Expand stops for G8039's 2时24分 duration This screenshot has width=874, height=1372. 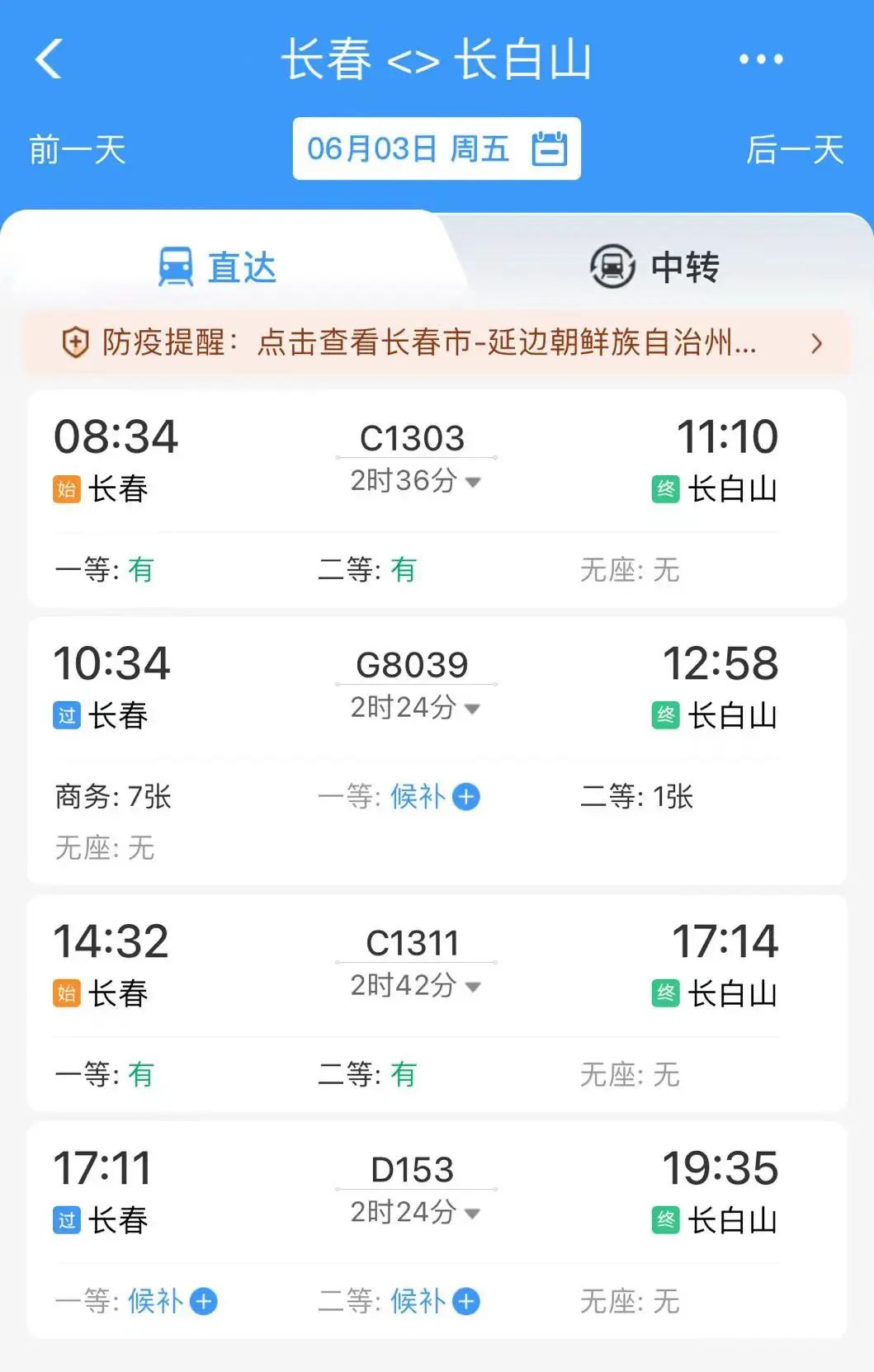coord(415,708)
